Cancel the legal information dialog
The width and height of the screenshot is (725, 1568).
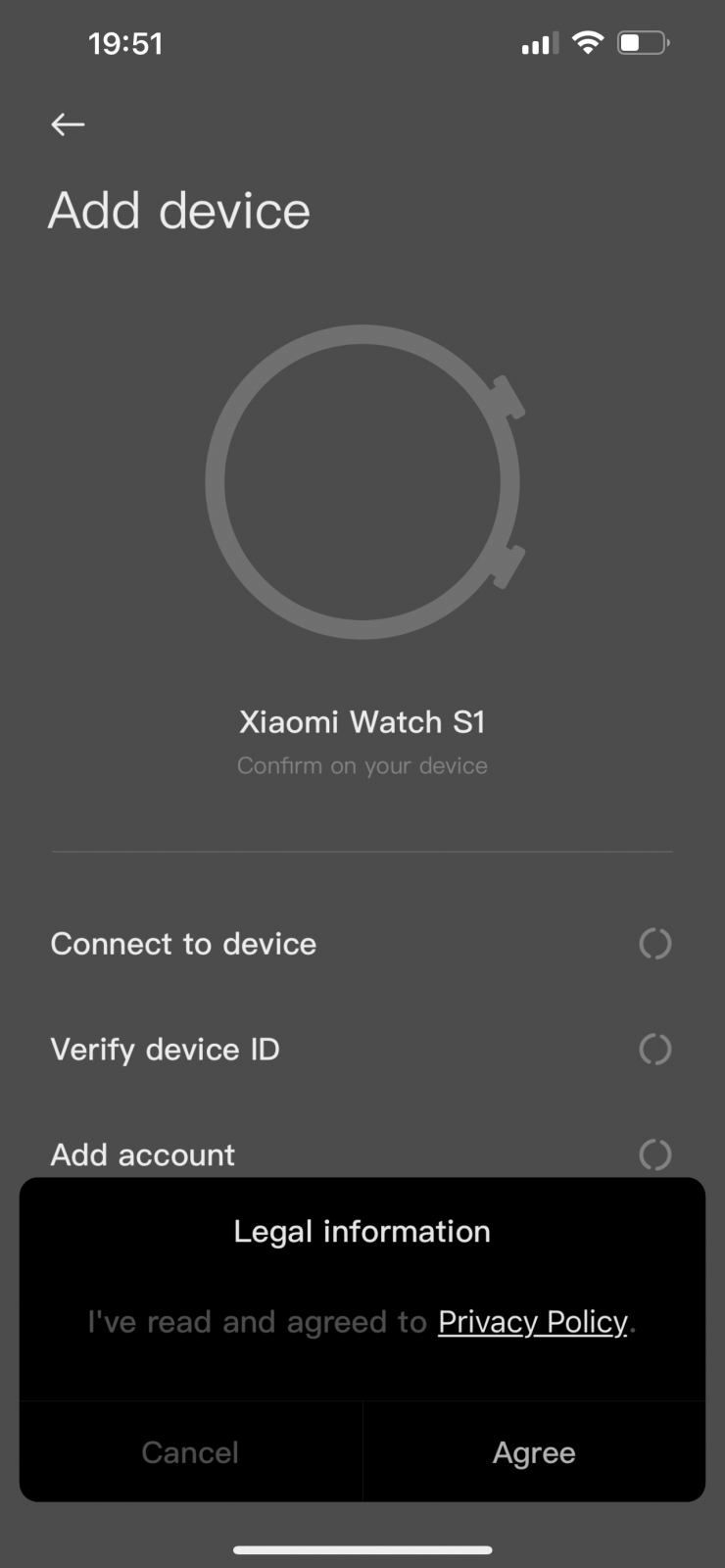[190, 1451]
